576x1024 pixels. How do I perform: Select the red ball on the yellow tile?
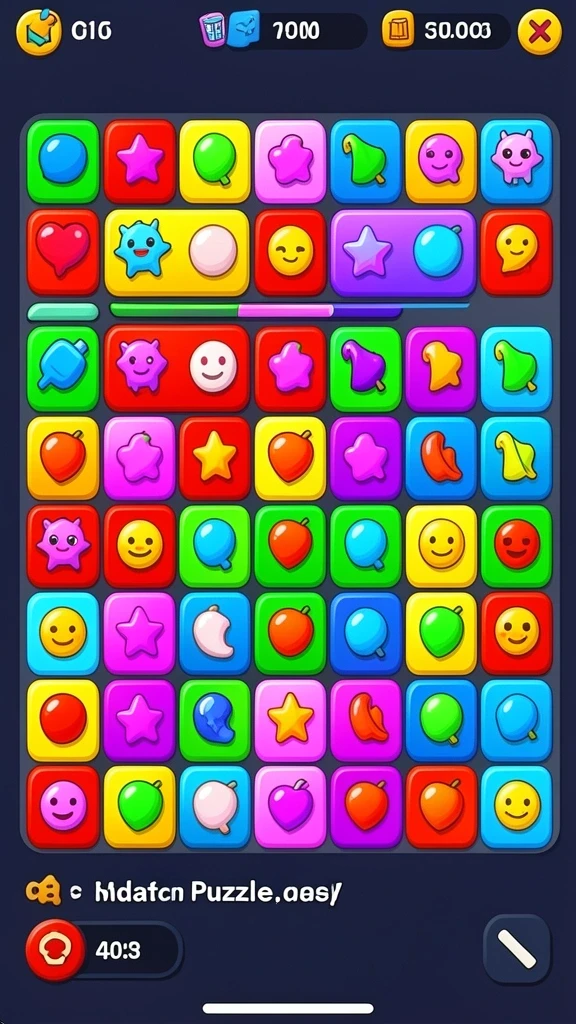pos(63,720)
